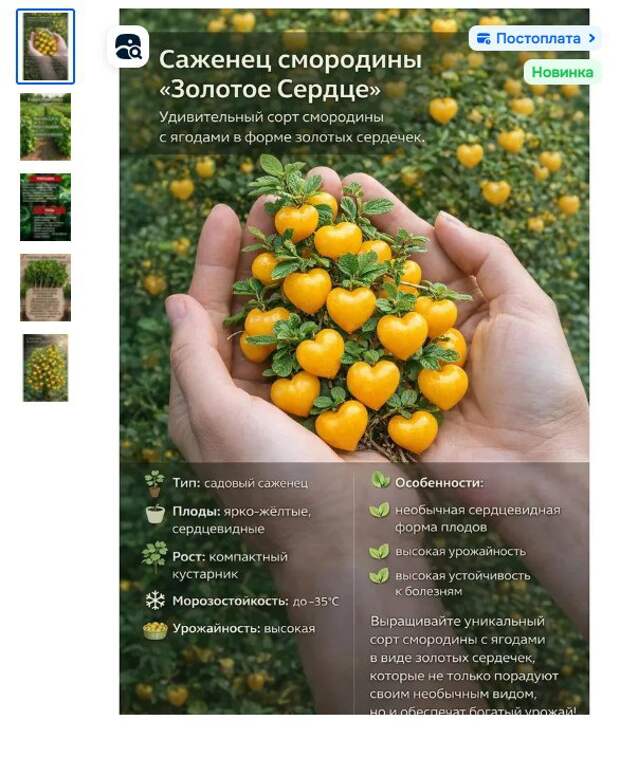
Task: Select the first thumbnail with hands holding berries
Action: 45,46
